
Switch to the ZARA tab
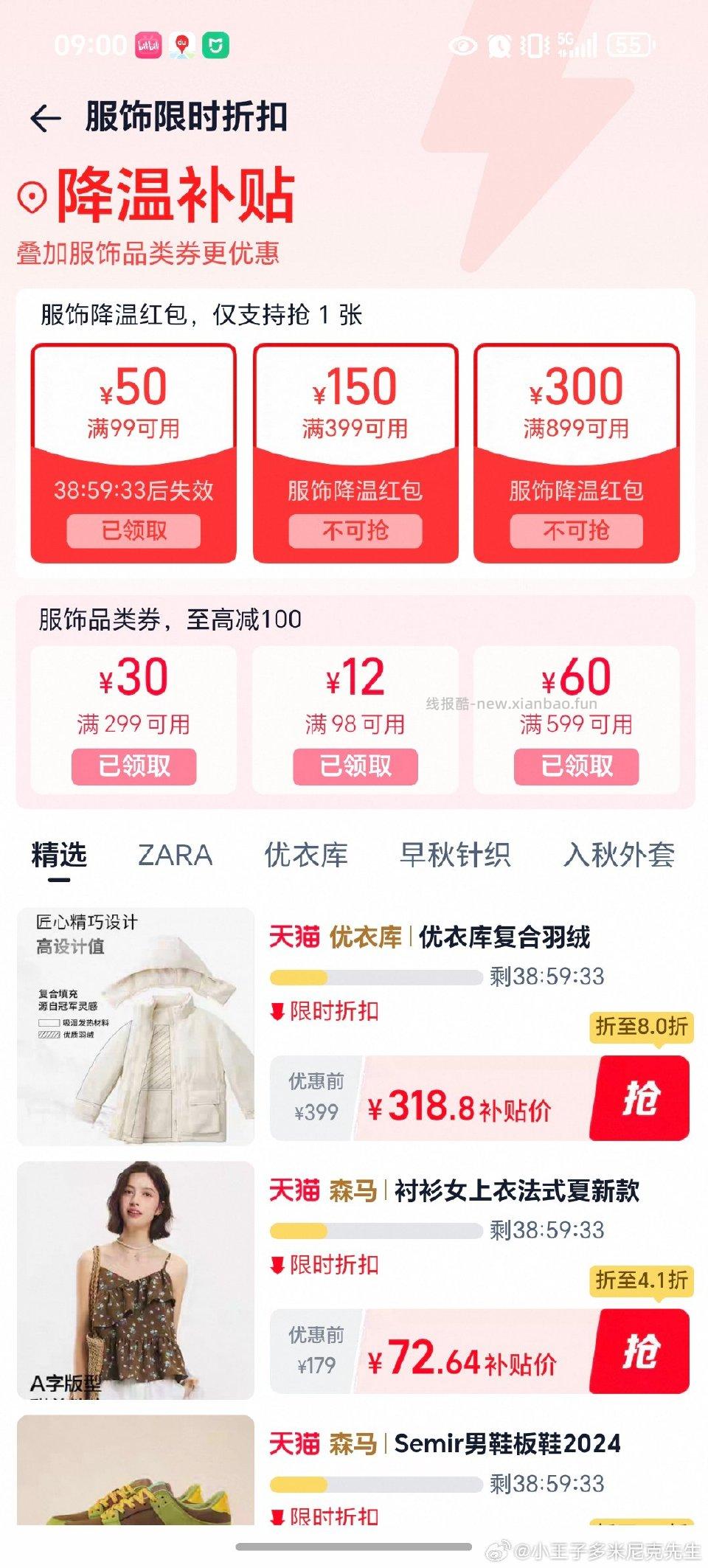tap(175, 855)
